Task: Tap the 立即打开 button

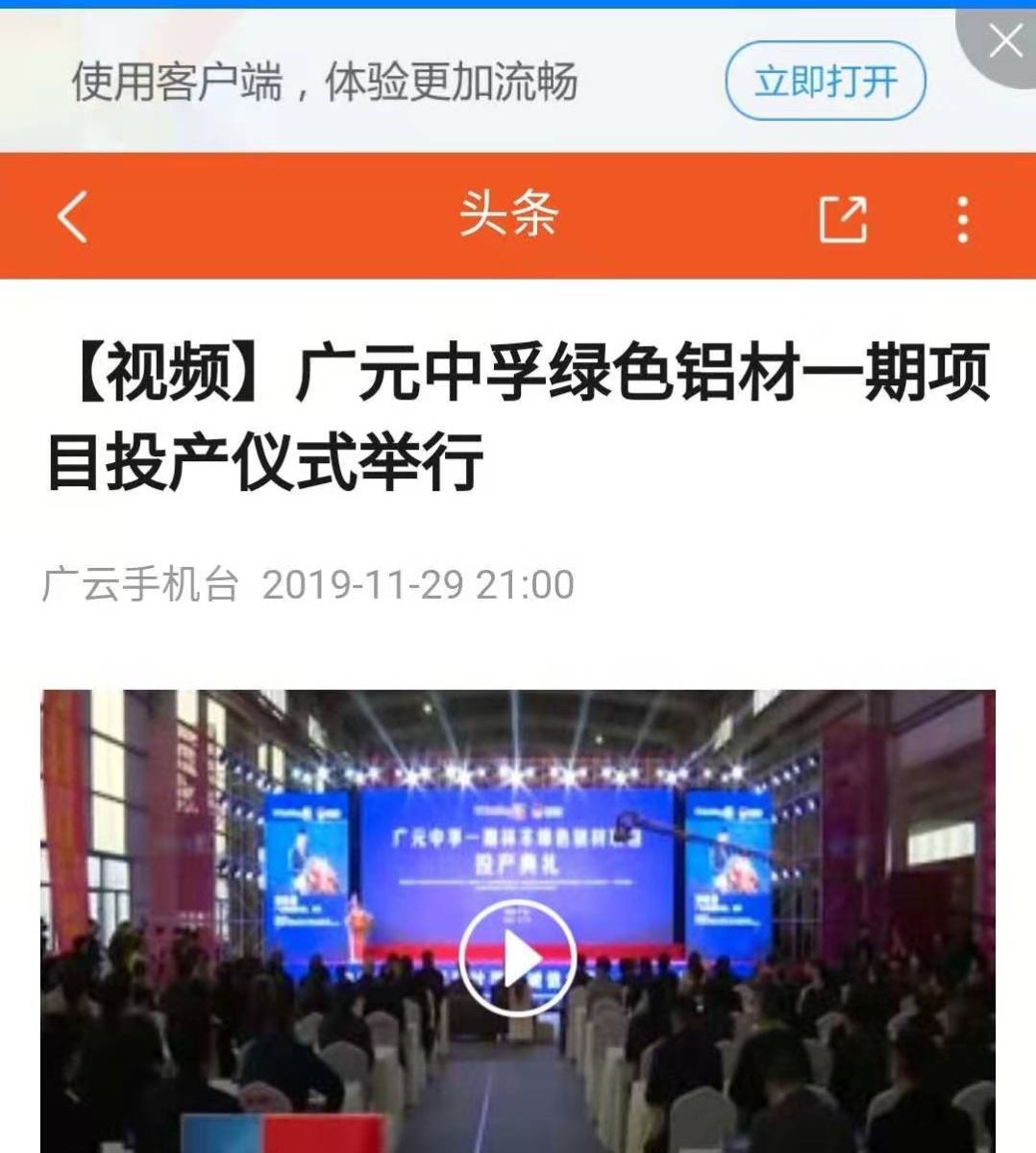Action: coord(825,82)
